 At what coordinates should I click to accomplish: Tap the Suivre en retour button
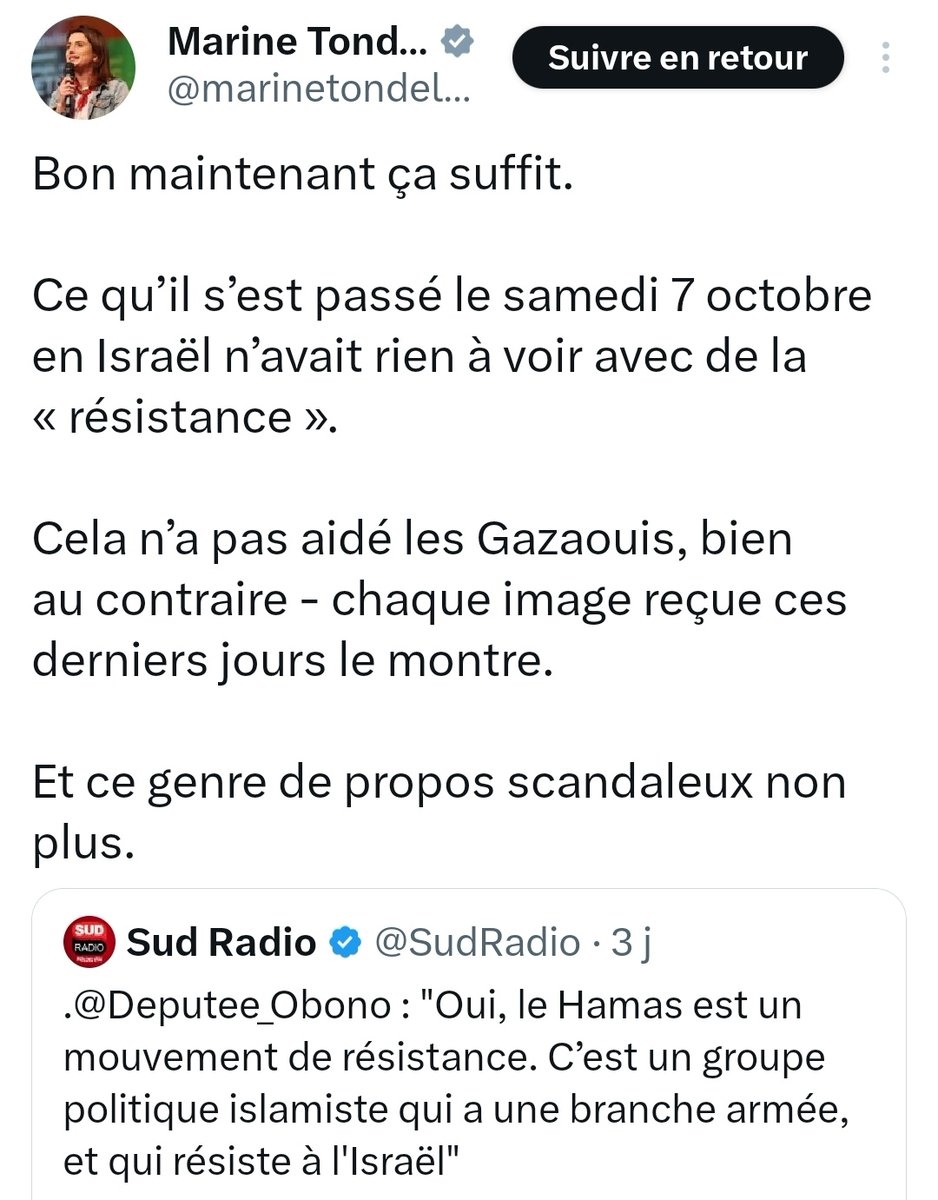677,58
